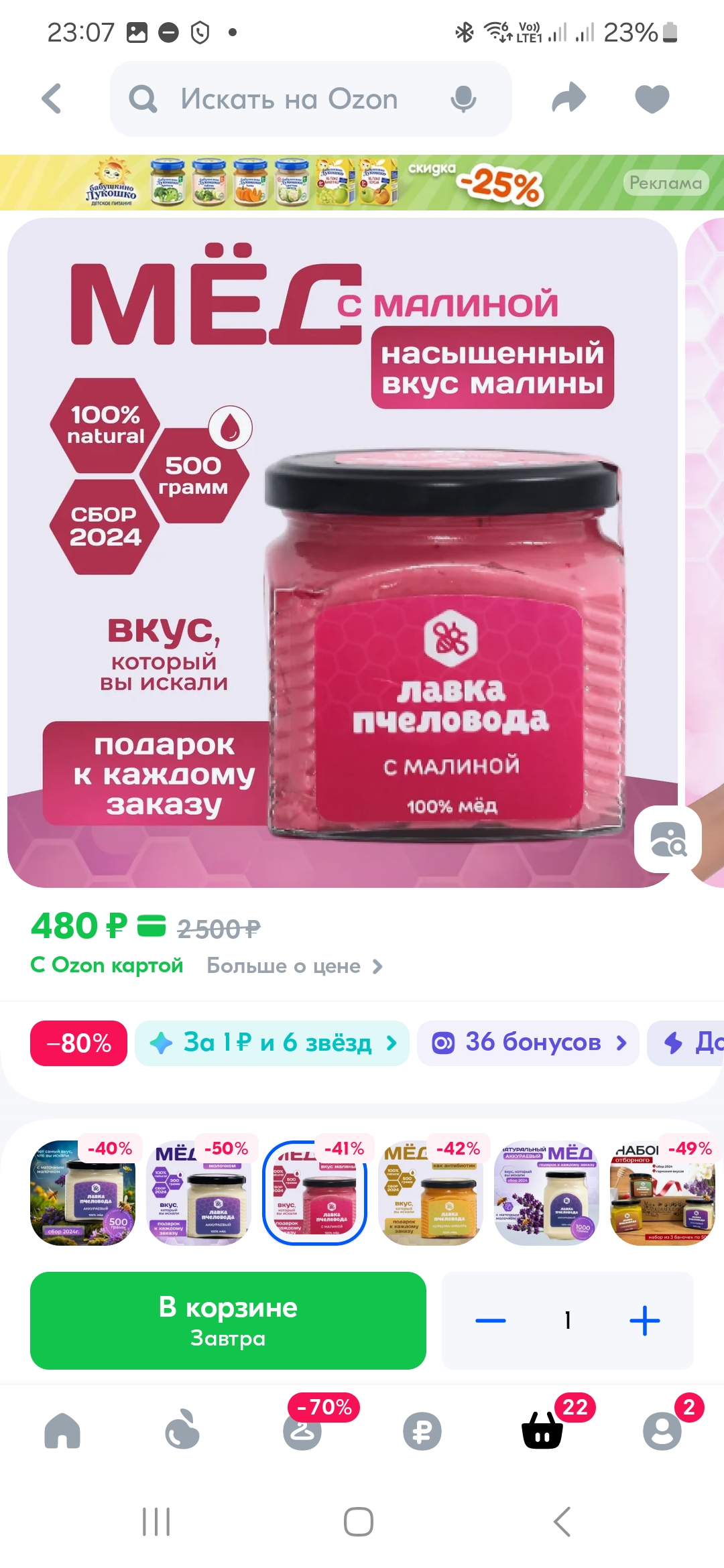The width and height of the screenshot is (724, 1568).
Task: Start voice search with the microphone
Action: (463, 99)
